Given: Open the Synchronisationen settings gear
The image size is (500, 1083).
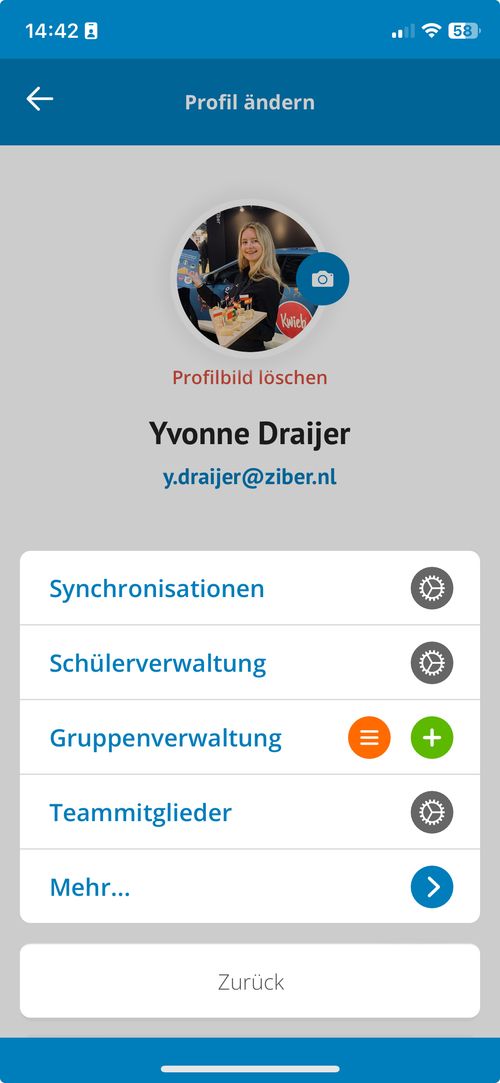Looking at the screenshot, I should click(x=432, y=588).
